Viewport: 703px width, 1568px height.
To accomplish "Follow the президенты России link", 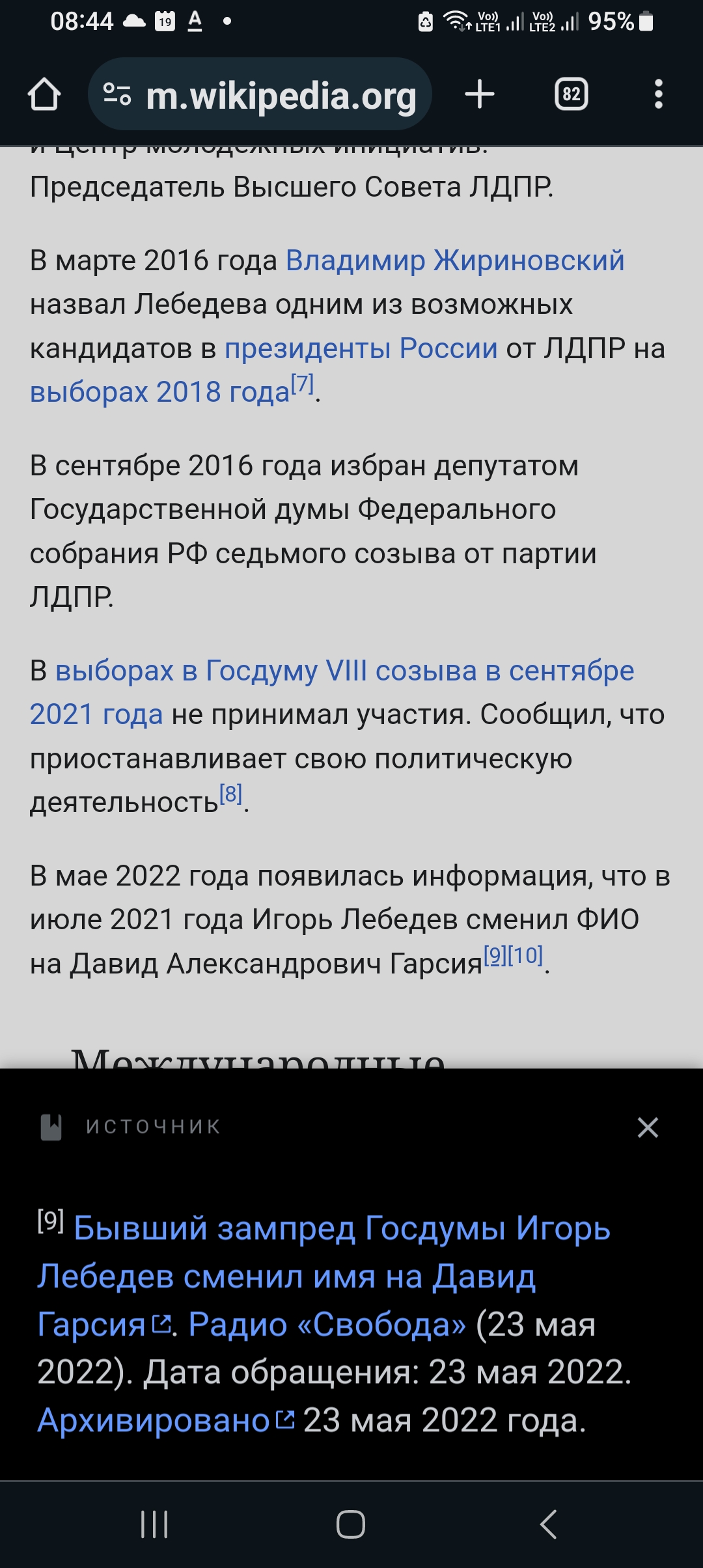I will (361, 348).
